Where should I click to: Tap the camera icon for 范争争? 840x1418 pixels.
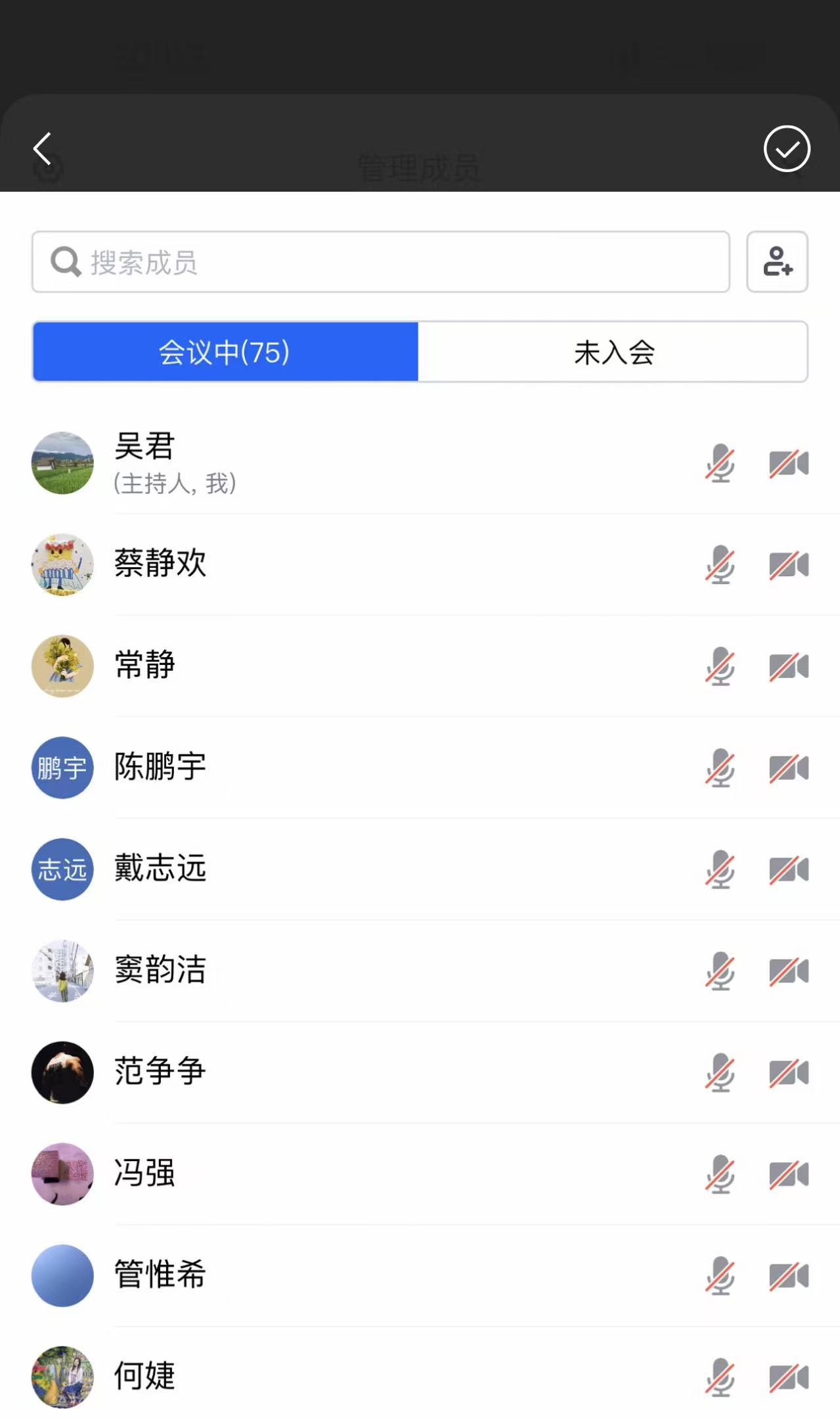[x=789, y=1073]
